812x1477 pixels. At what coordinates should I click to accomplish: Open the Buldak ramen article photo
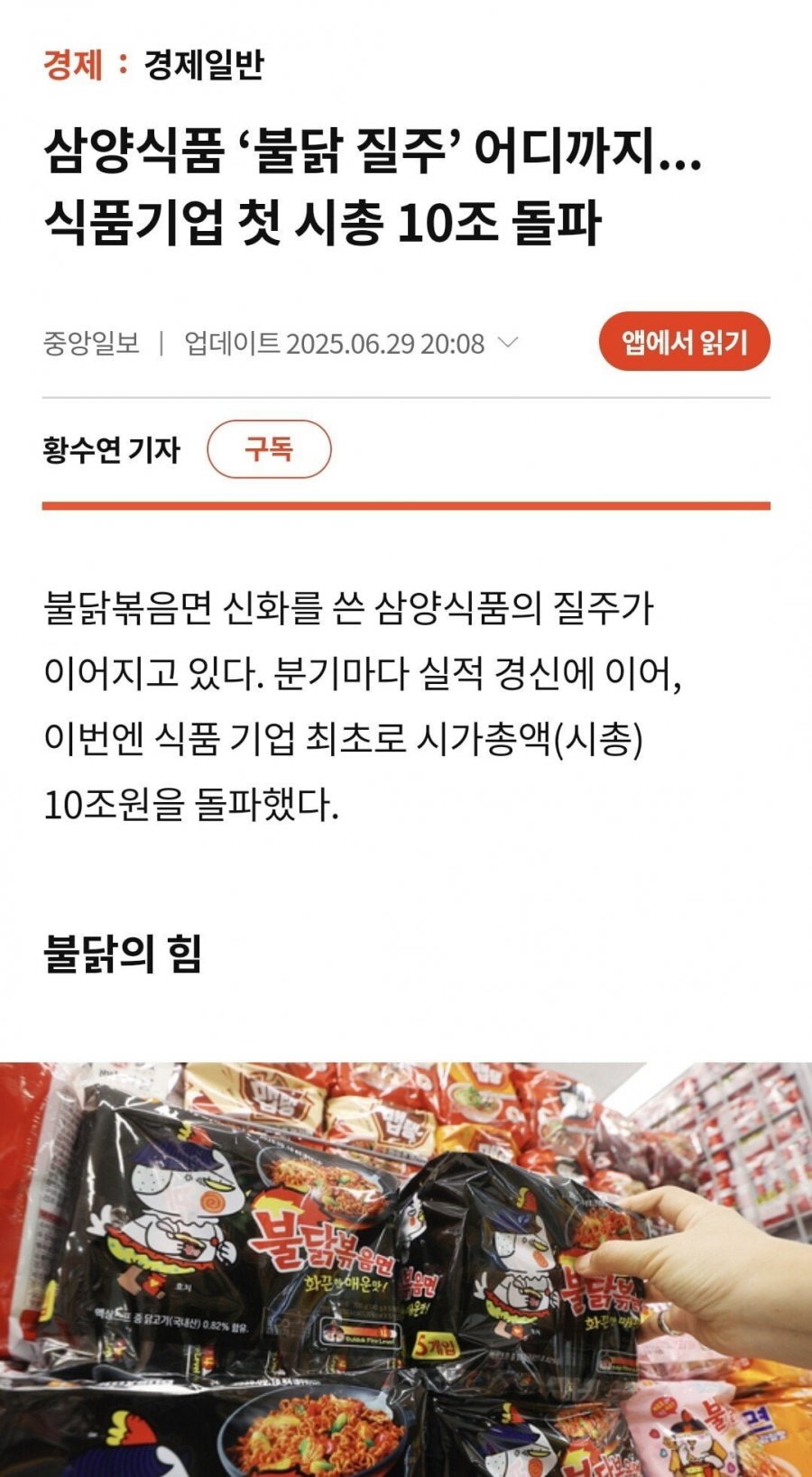[x=406, y=1269]
